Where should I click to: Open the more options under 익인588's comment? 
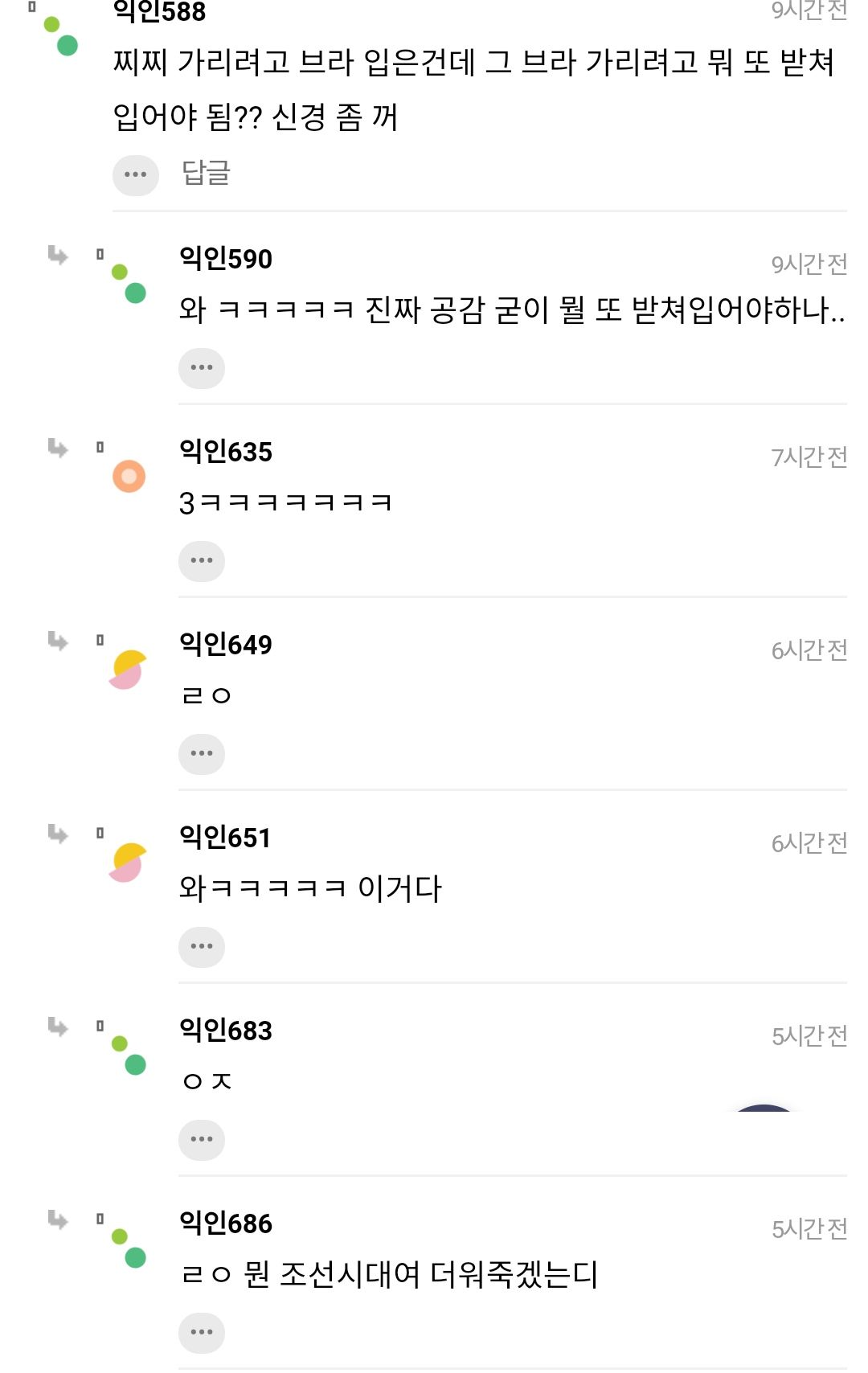point(136,174)
